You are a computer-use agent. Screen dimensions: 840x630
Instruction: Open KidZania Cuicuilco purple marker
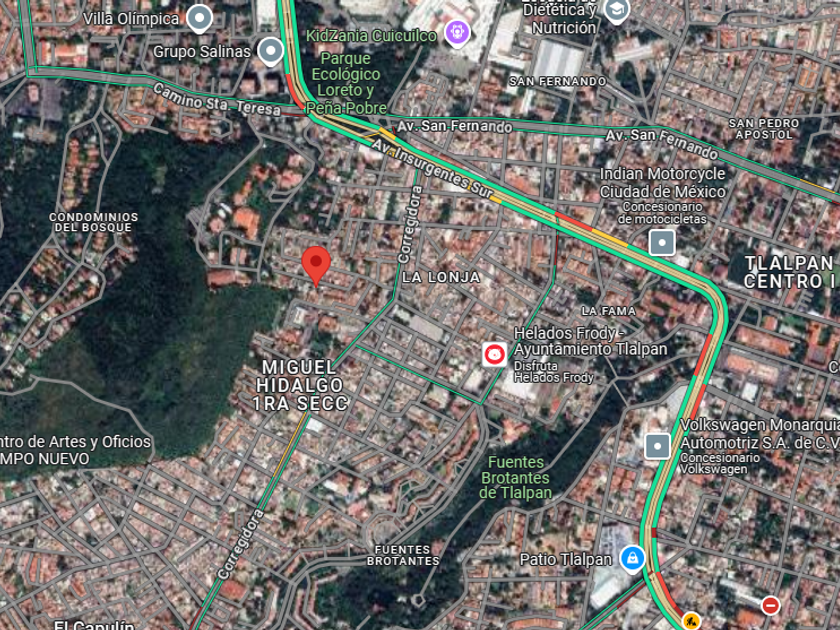point(458,33)
